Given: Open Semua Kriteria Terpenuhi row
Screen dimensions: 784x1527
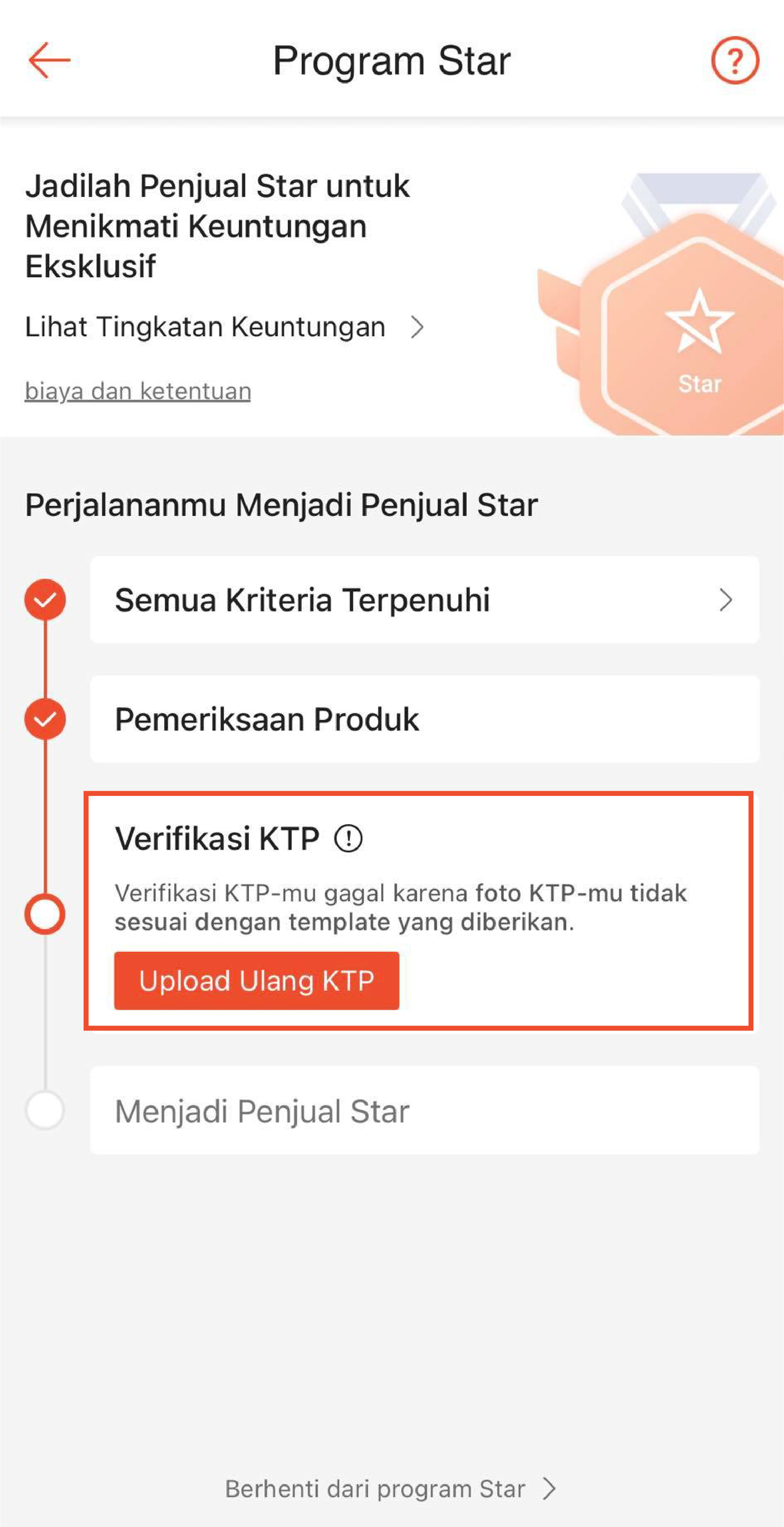Looking at the screenshot, I should click(424, 600).
